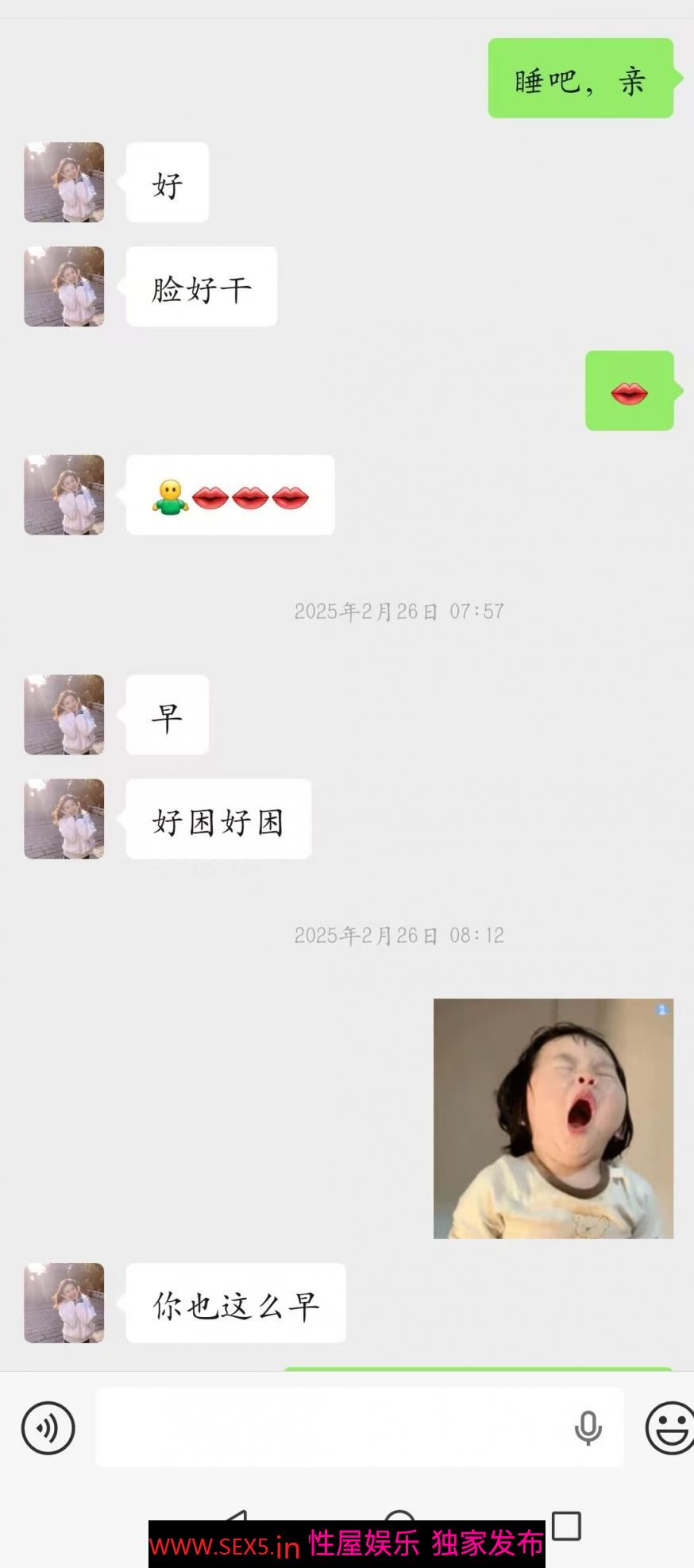The image size is (694, 1568).
Task: Open the yawning baby sticker image
Action: click(x=553, y=1118)
